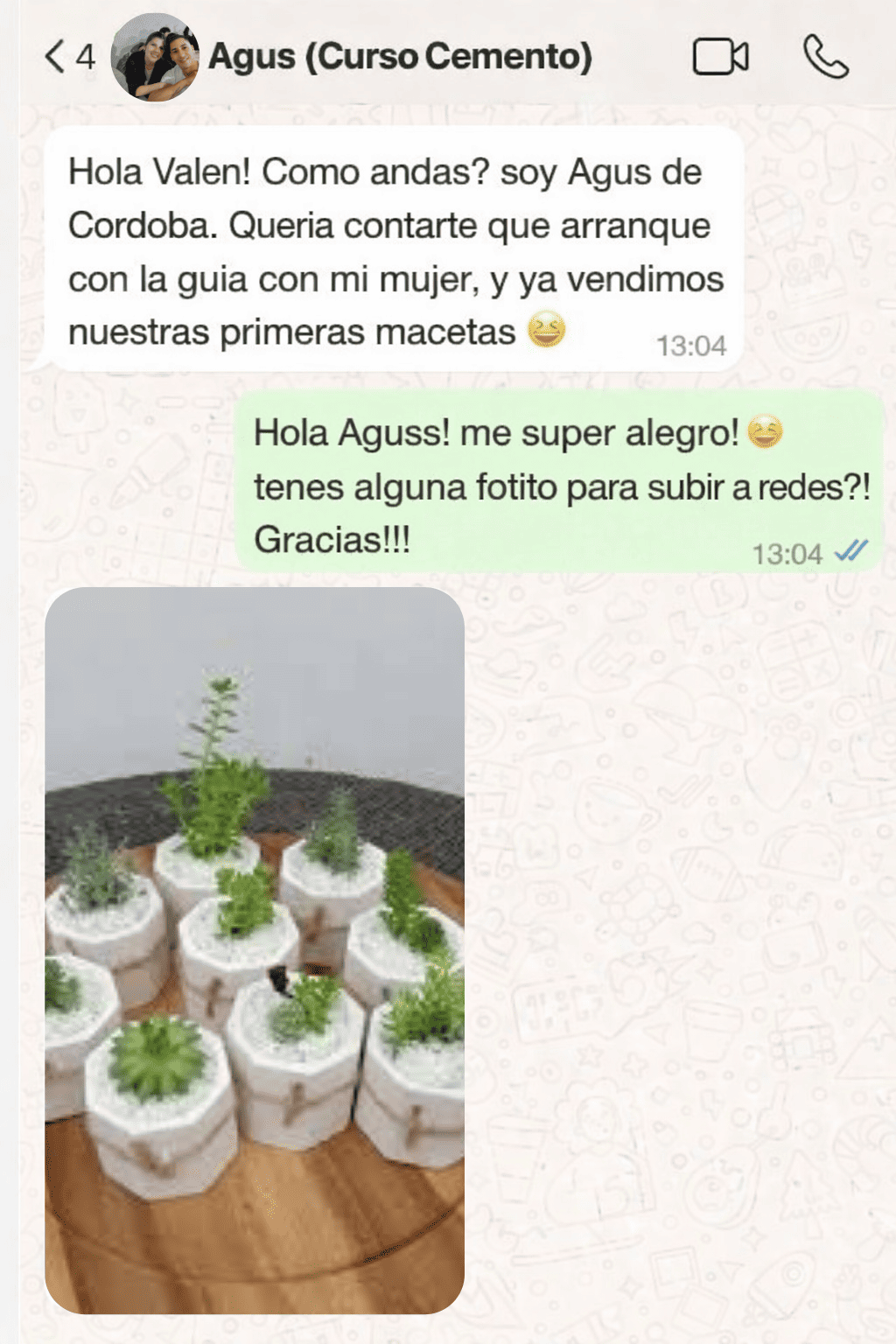Open Agus (Curso Cemento) contact info
896x1344 pixels.
point(400,57)
